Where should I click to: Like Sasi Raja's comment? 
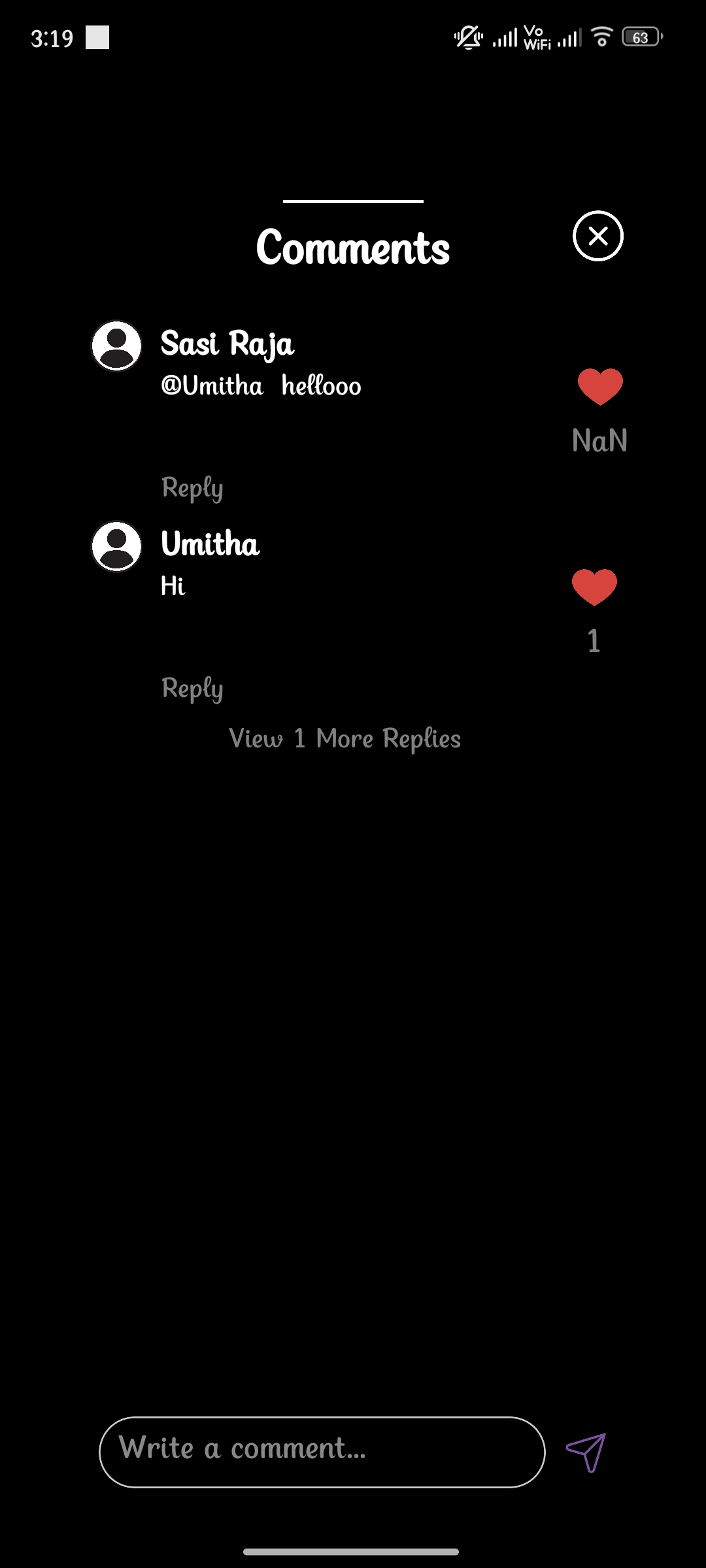[x=599, y=386]
